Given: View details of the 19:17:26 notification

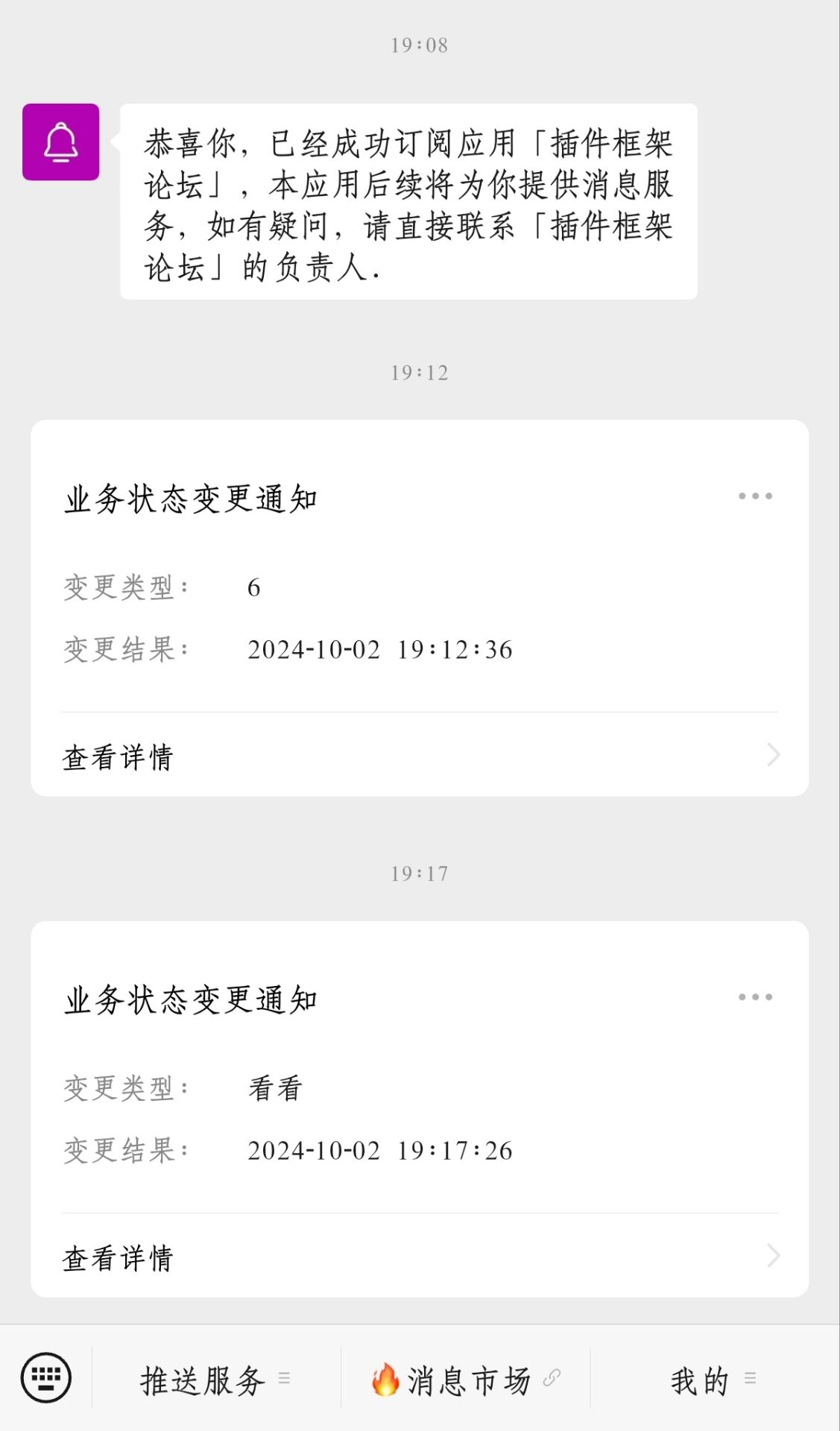Looking at the screenshot, I should pyautogui.click(x=420, y=1257).
